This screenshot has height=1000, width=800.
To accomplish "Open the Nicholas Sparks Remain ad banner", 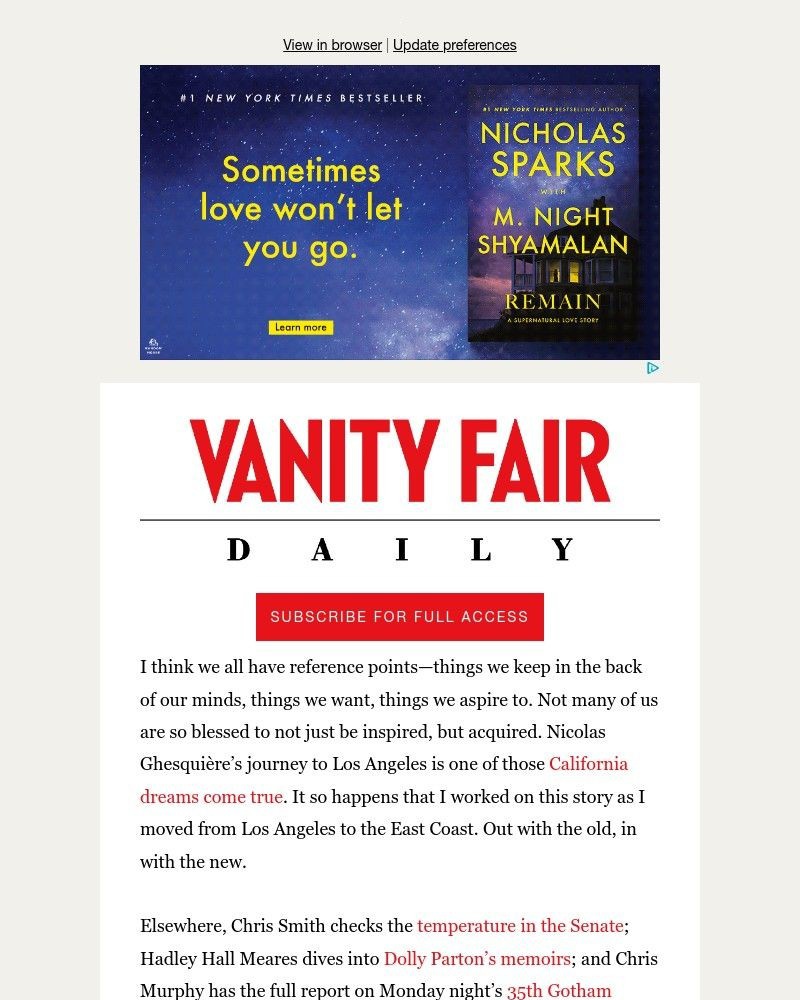I will 400,212.
